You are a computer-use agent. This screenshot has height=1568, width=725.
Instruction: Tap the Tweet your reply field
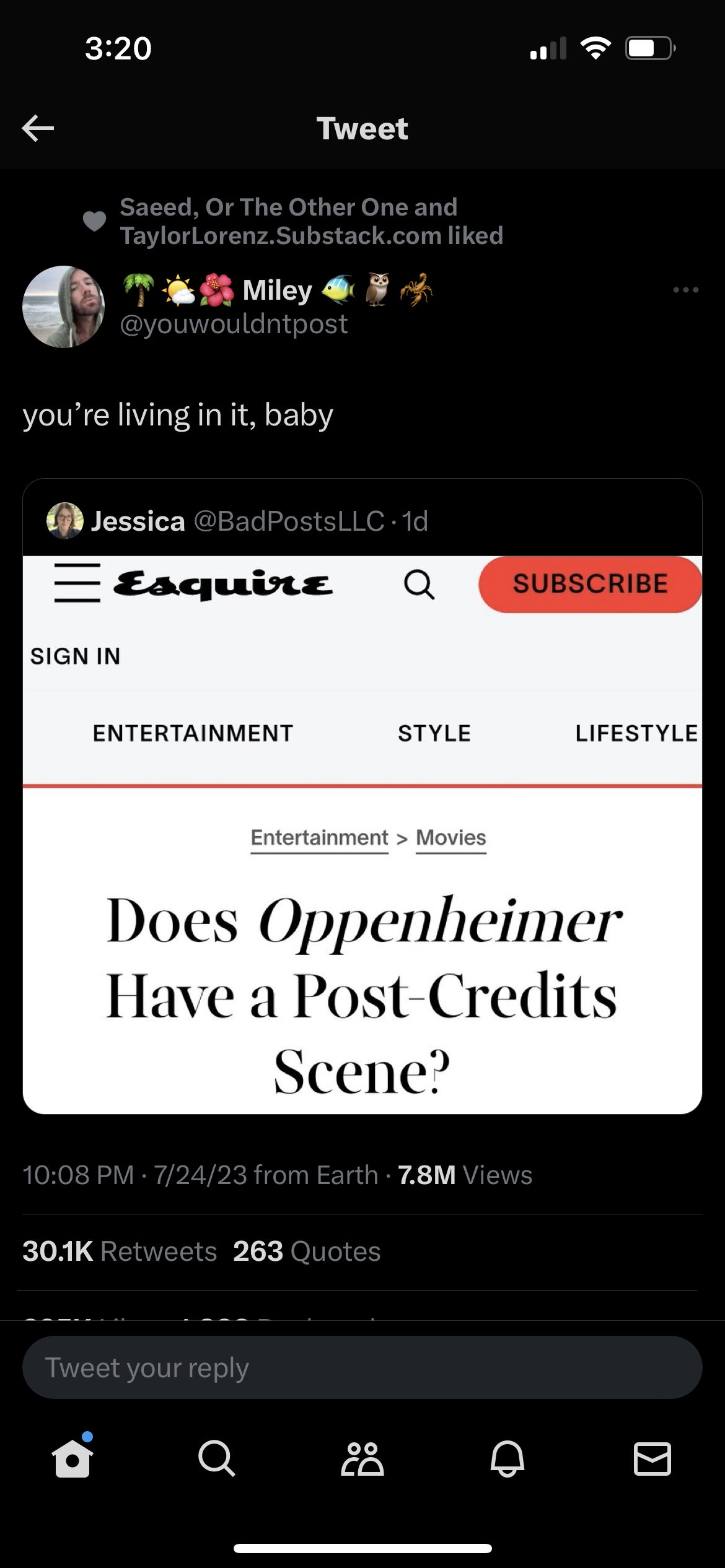tap(362, 1367)
